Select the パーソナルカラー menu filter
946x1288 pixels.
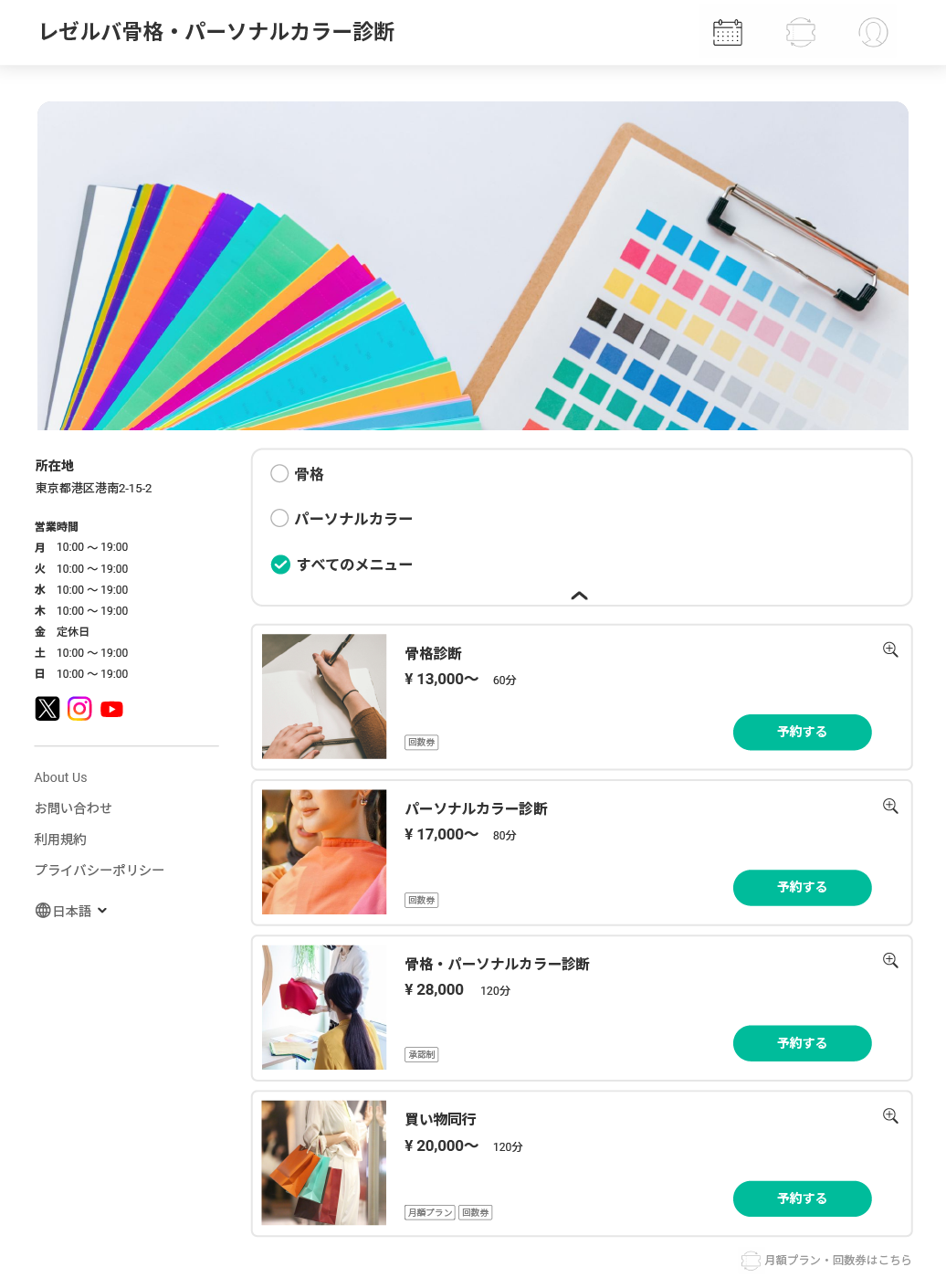click(x=280, y=518)
